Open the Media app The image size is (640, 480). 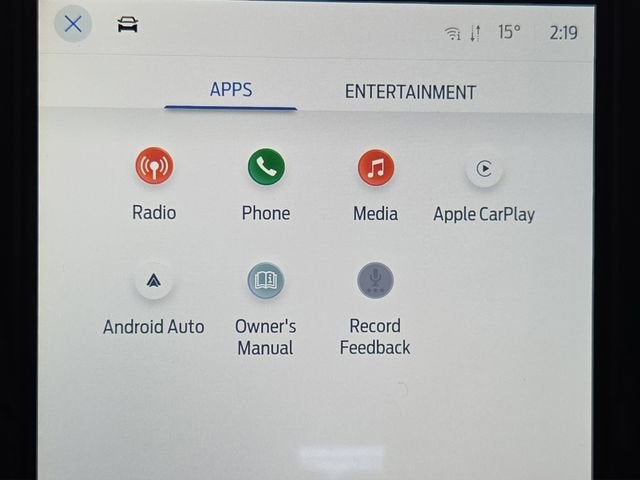click(x=376, y=167)
